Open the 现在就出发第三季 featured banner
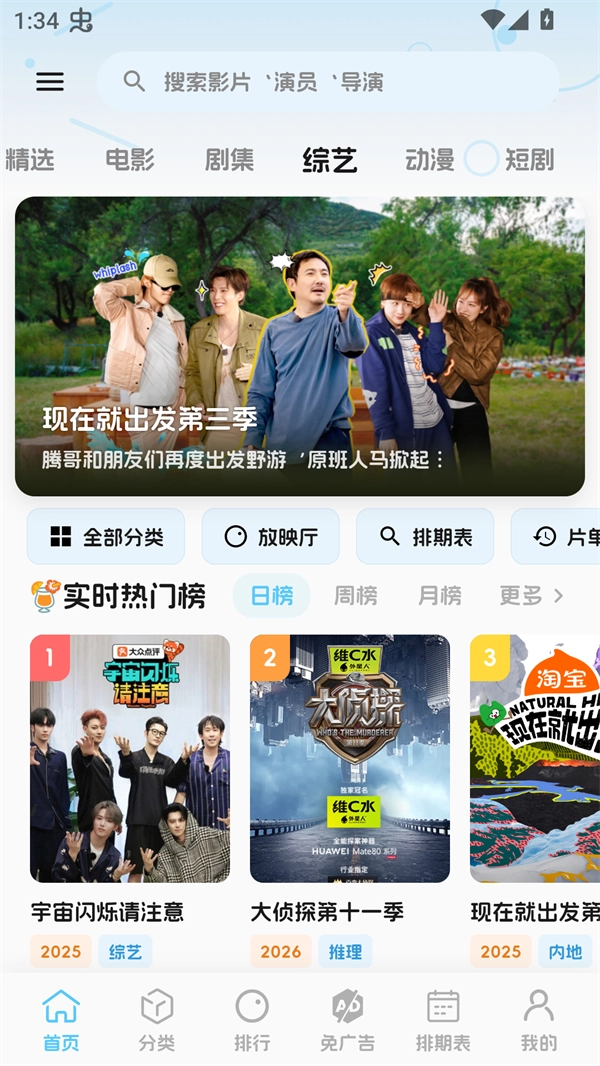 pyautogui.click(x=300, y=346)
